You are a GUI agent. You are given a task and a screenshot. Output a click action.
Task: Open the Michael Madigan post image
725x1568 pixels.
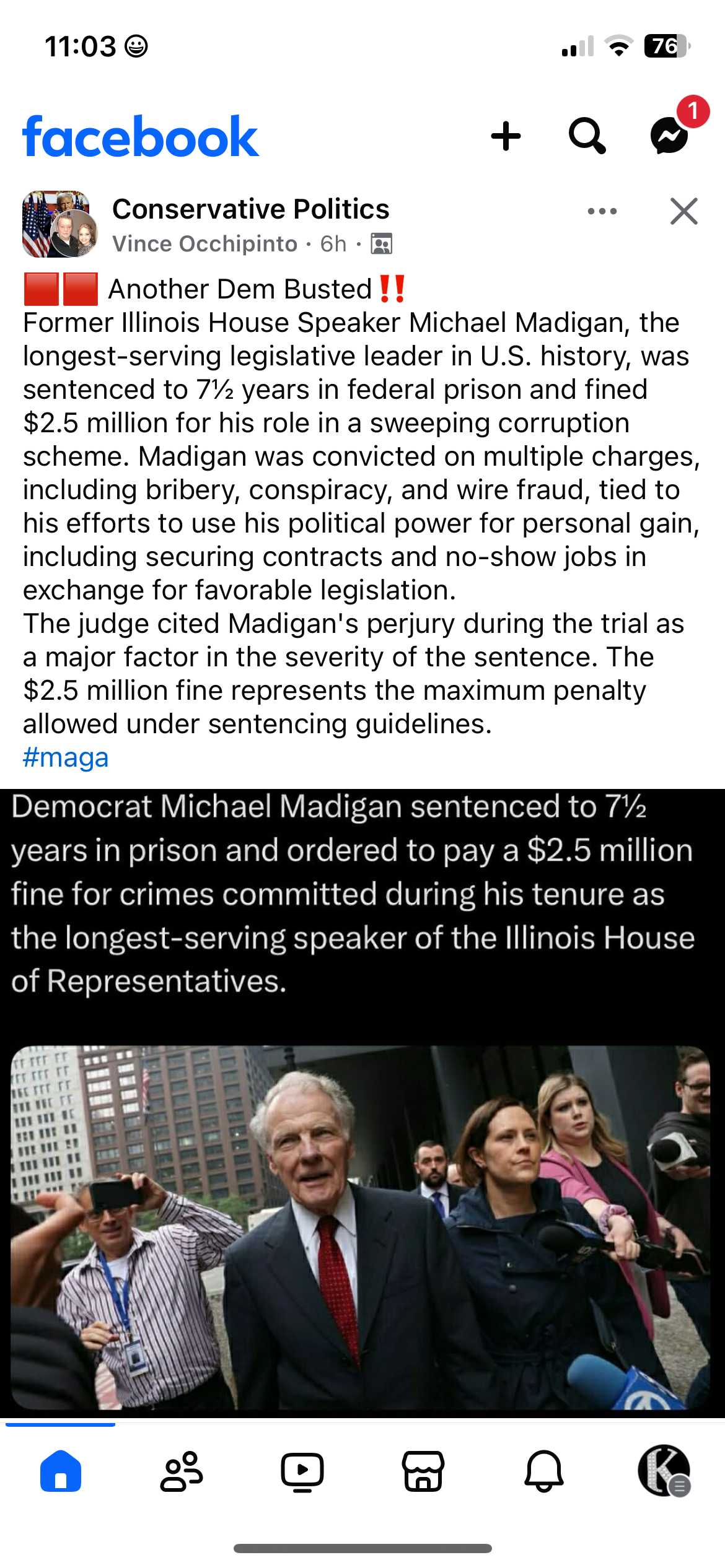[362, 1102]
